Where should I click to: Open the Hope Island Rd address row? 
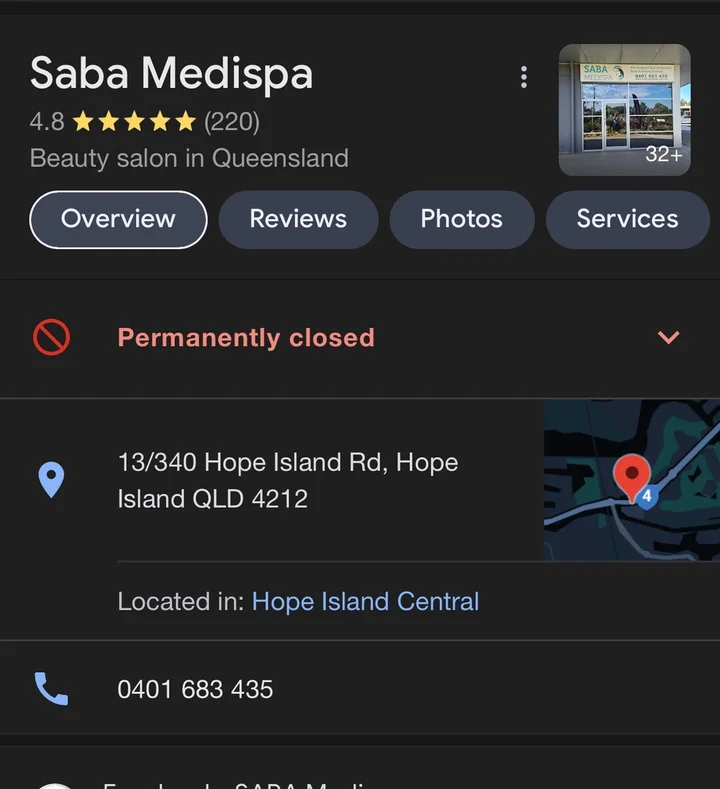coord(288,480)
